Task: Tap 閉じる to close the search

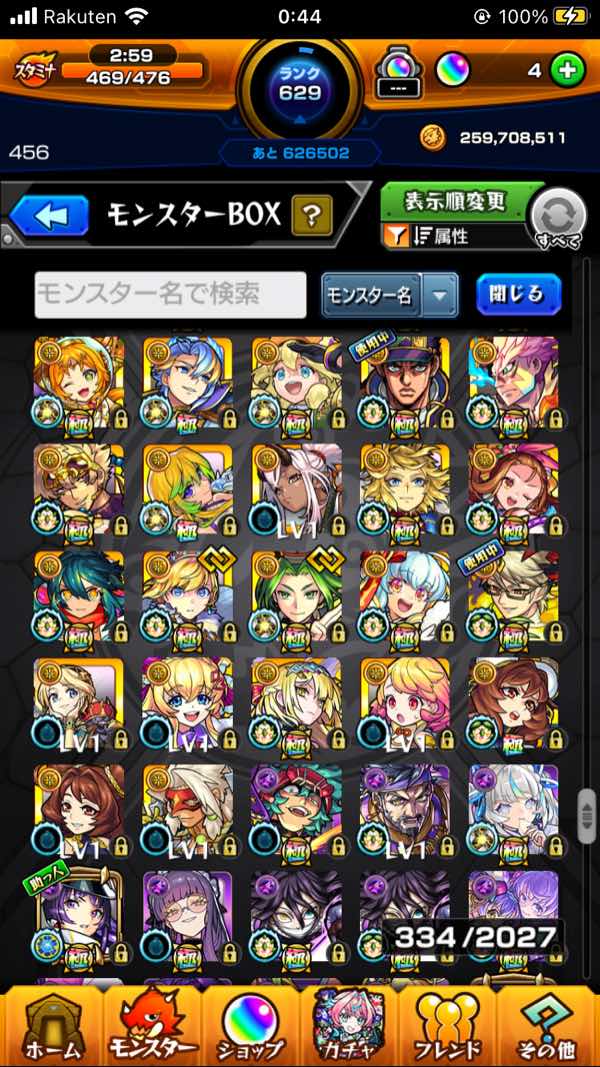Action: point(517,294)
